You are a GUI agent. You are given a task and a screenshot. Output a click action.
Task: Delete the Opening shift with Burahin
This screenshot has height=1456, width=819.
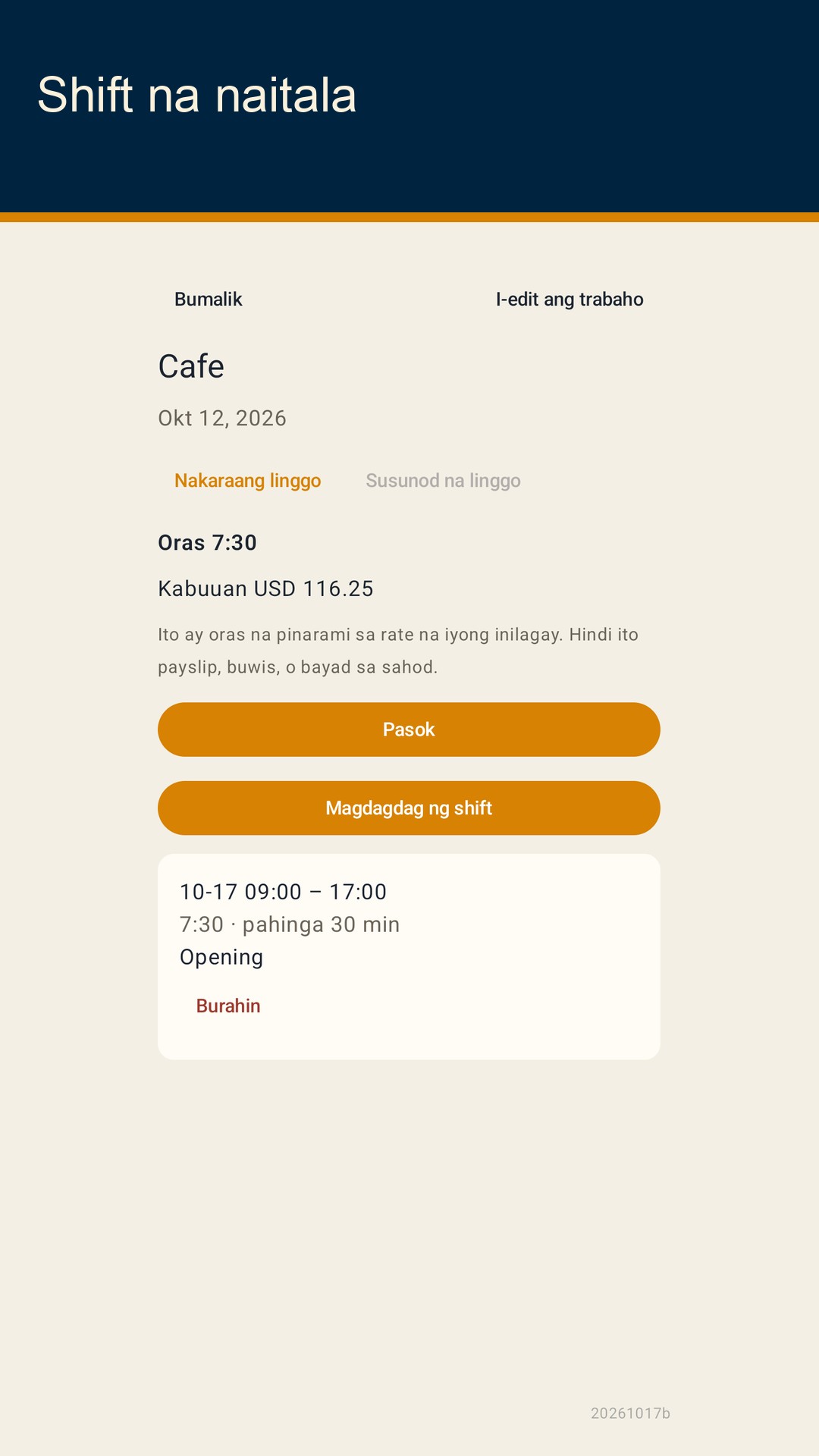(x=228, y=1006)
